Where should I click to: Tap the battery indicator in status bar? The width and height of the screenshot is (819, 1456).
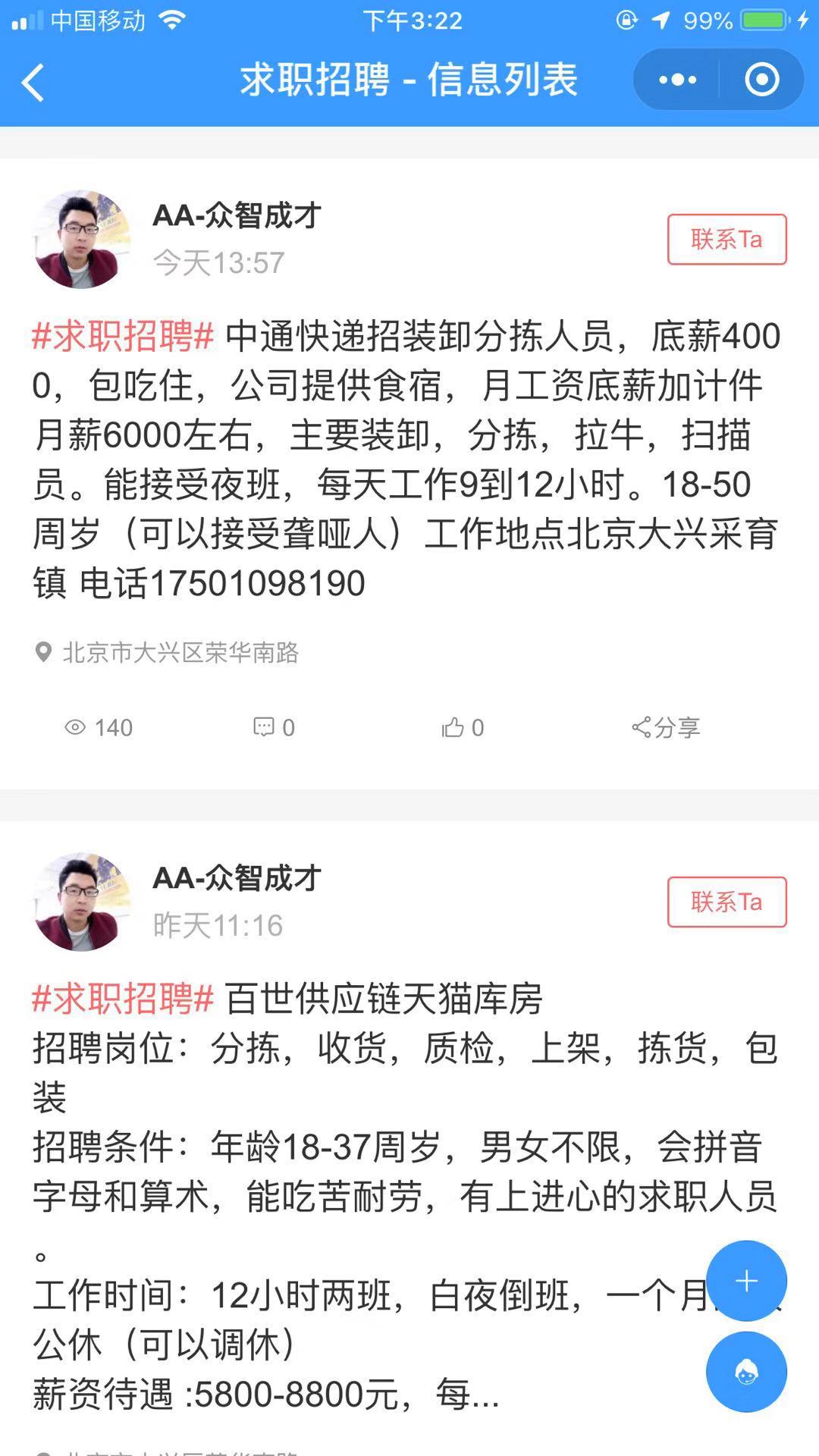pyautogui.click(x=761, y=20)
